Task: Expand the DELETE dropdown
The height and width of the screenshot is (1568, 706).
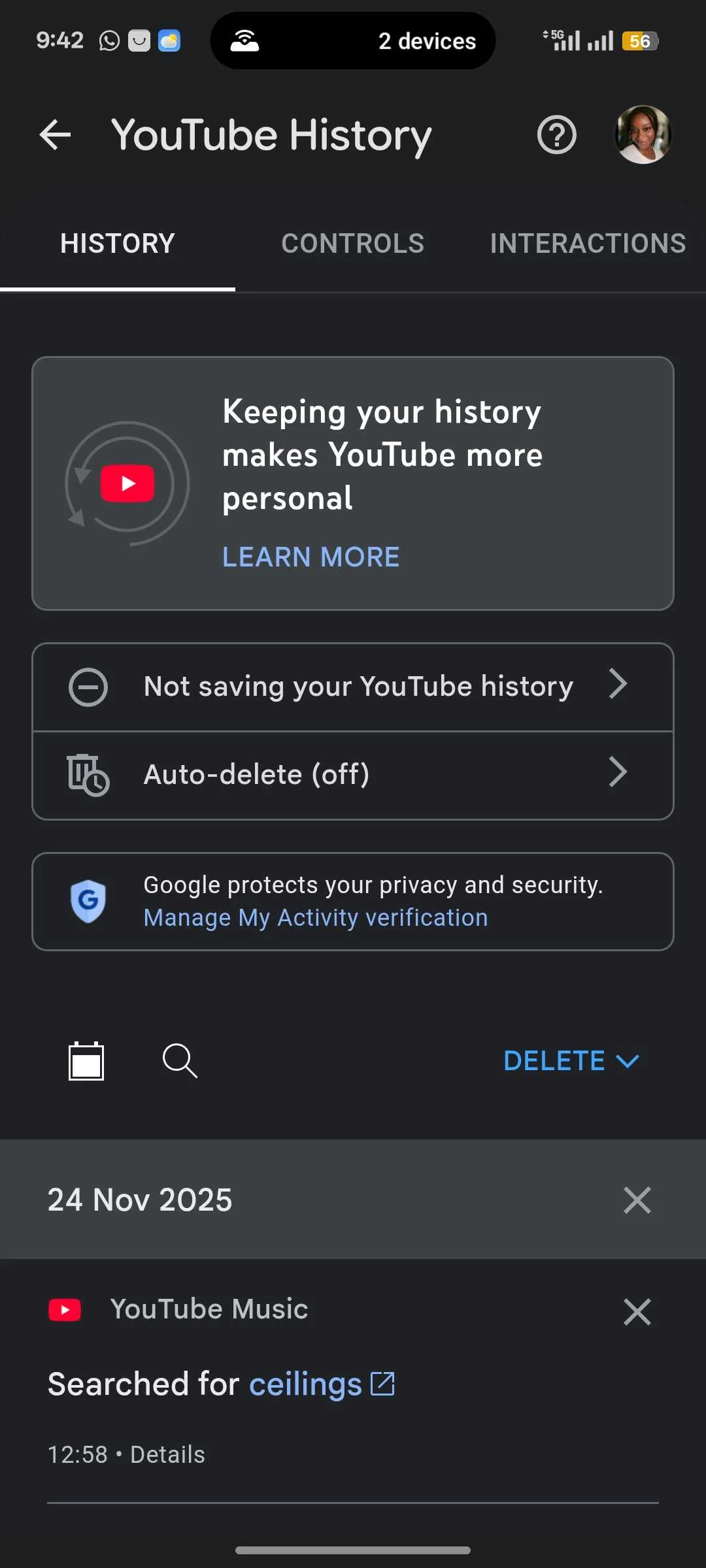Action: [571, 1061]
